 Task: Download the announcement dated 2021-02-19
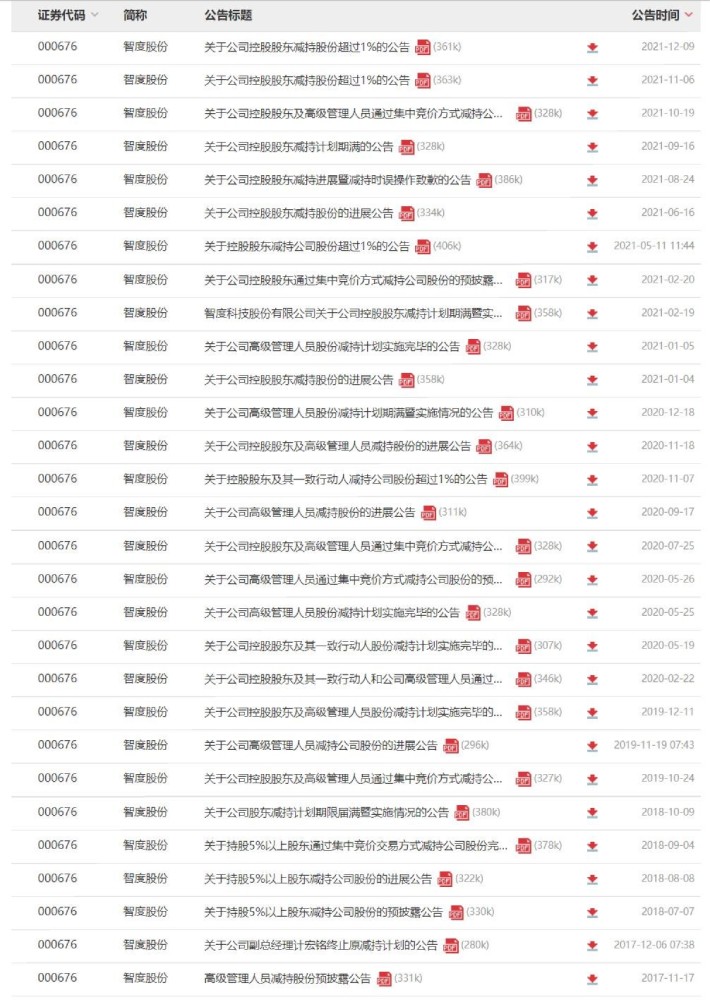[592, 314]
